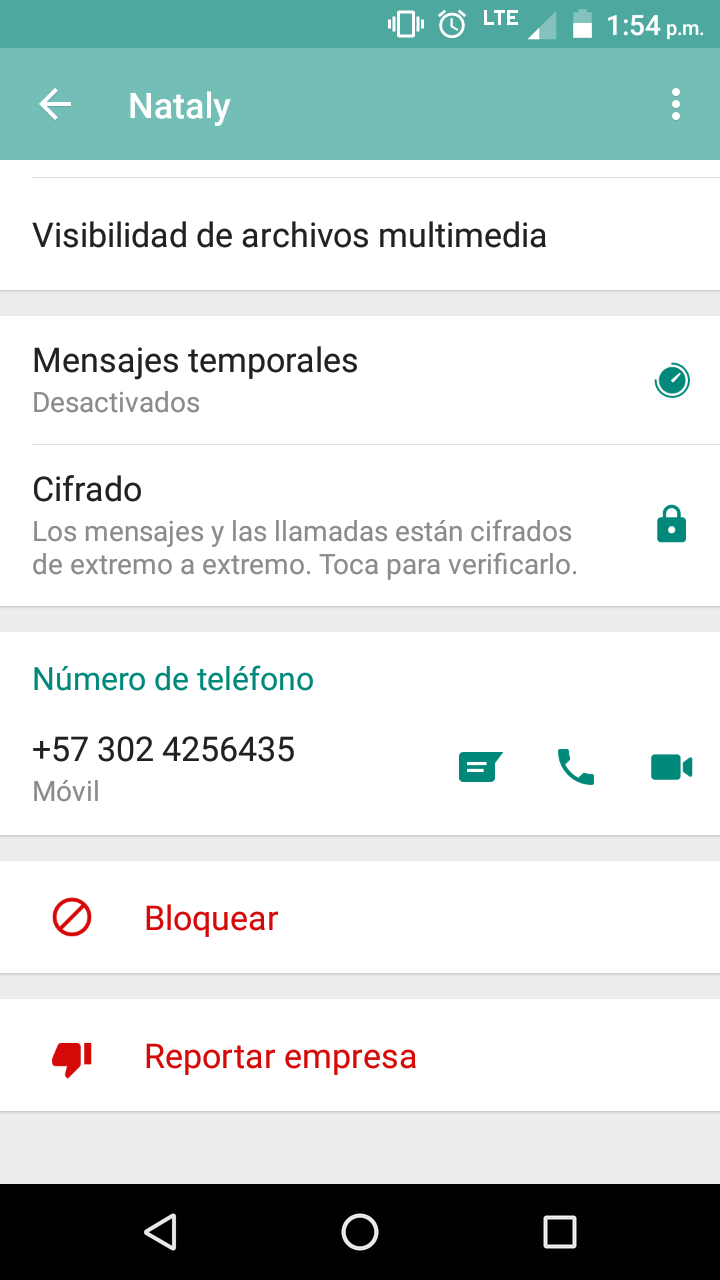Open Visibilidad de archivos multimedia
The width and height of the screenshot is (720, 1280).
point(290,236)
